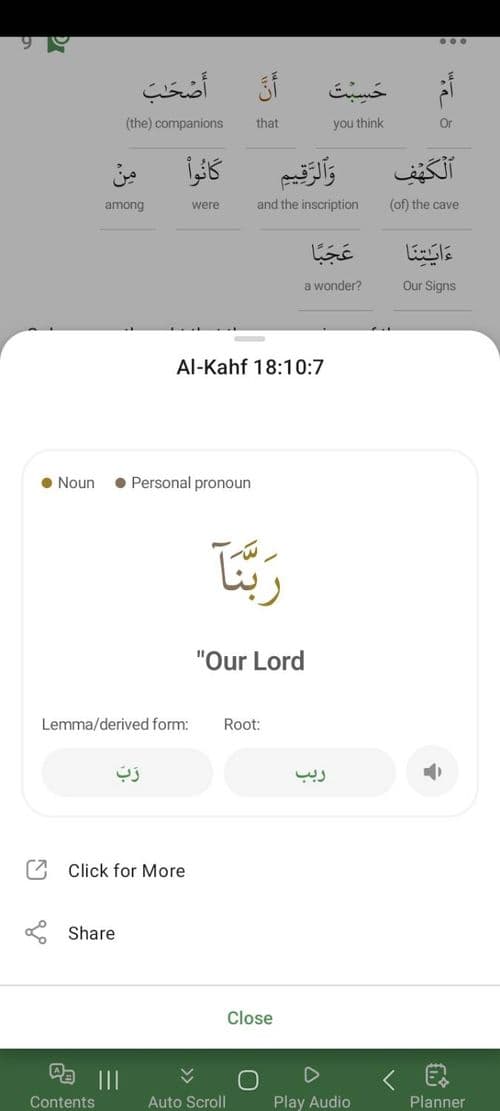Open the Contents tab

point(62,1085)
